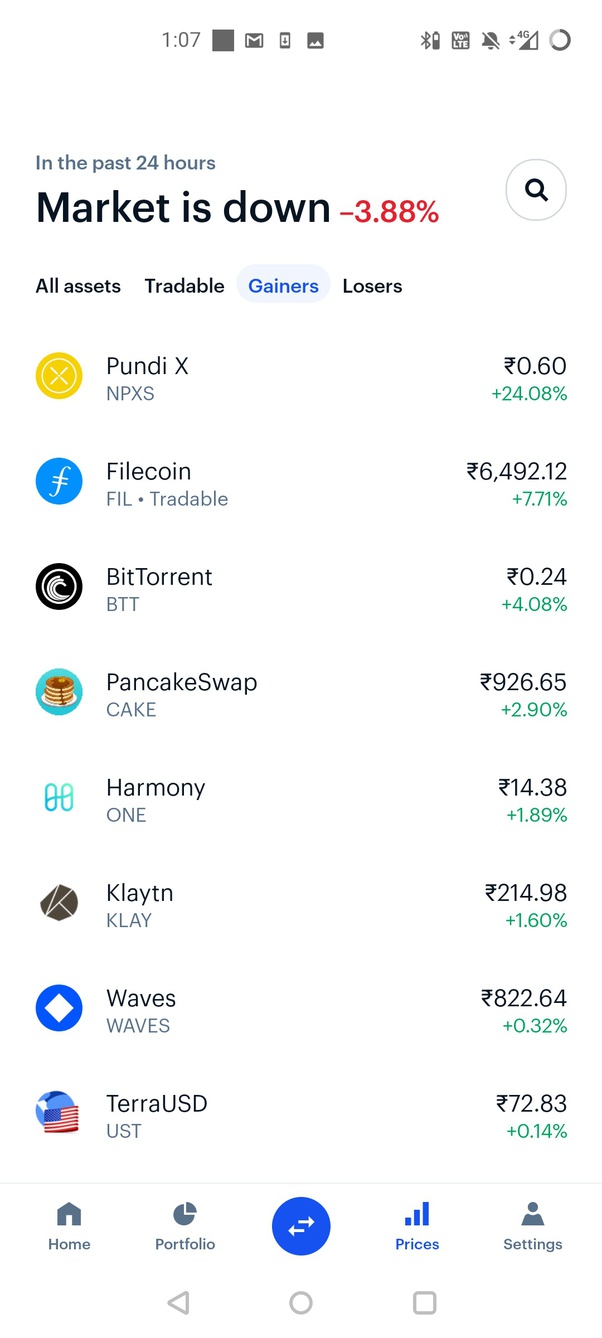Tap the blue trade swap button
The width and height of the screenshot is (602, 1338).
(301, 1226)
